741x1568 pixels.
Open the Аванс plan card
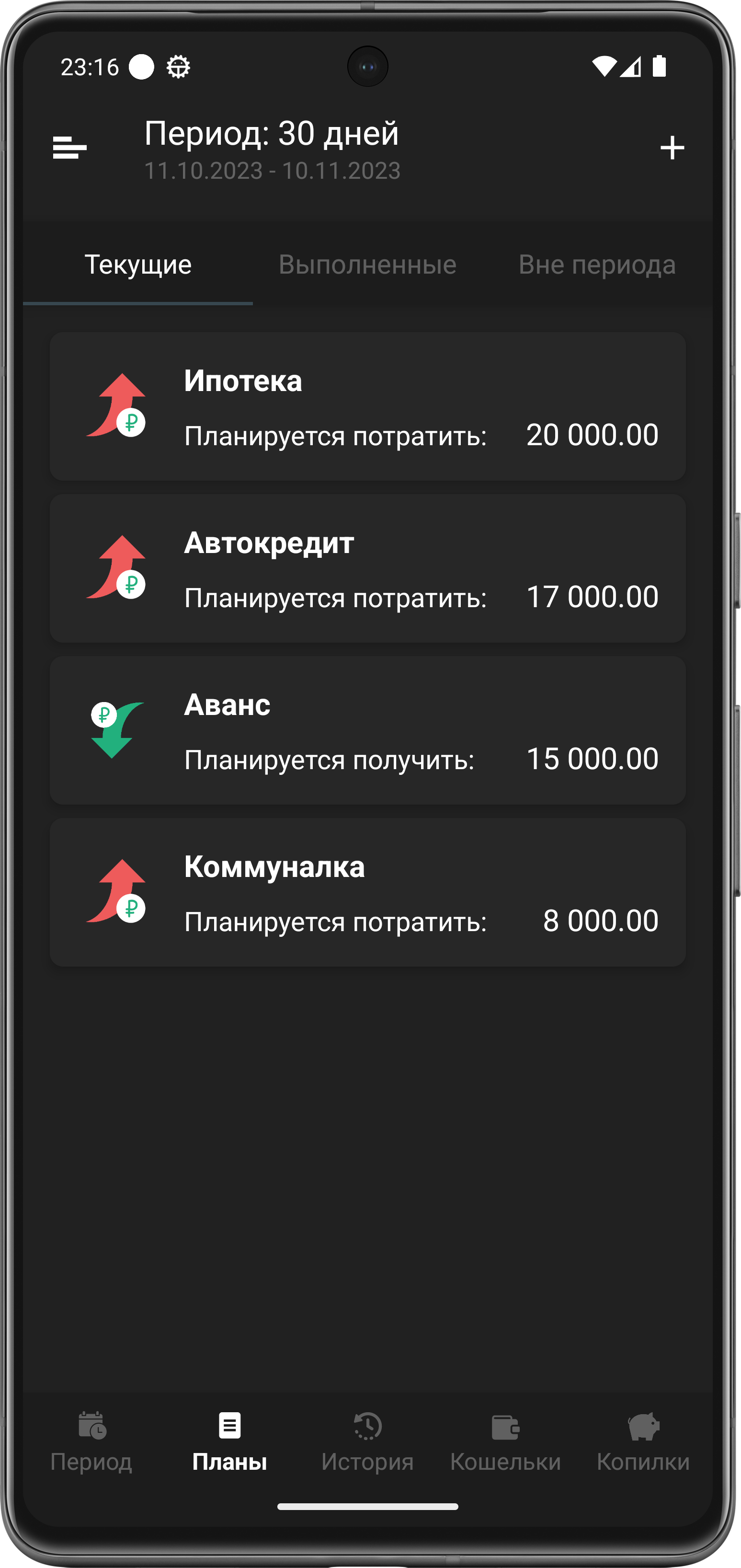(x=367, y=730)
